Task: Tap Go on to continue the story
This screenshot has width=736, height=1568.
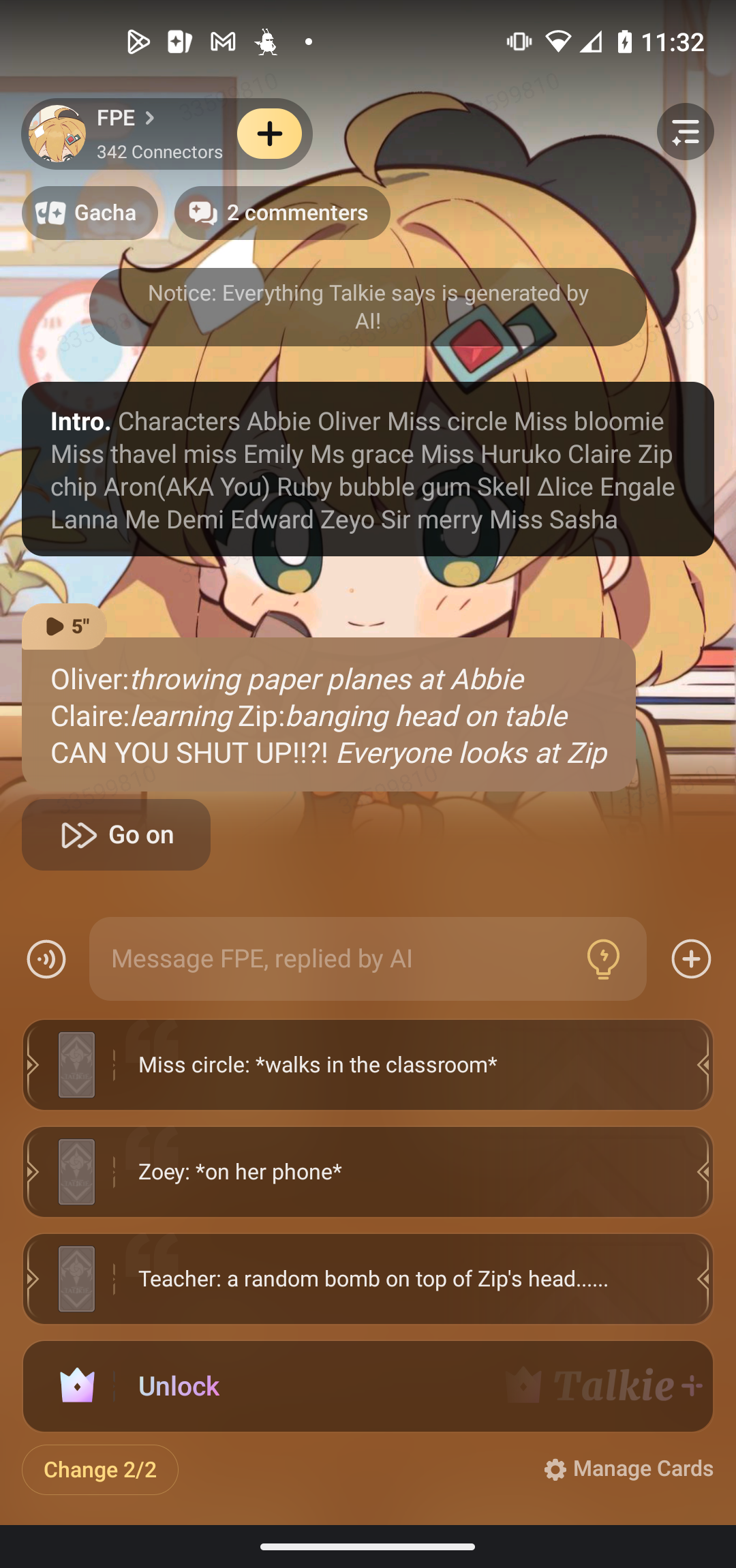Action: point(117,834)
